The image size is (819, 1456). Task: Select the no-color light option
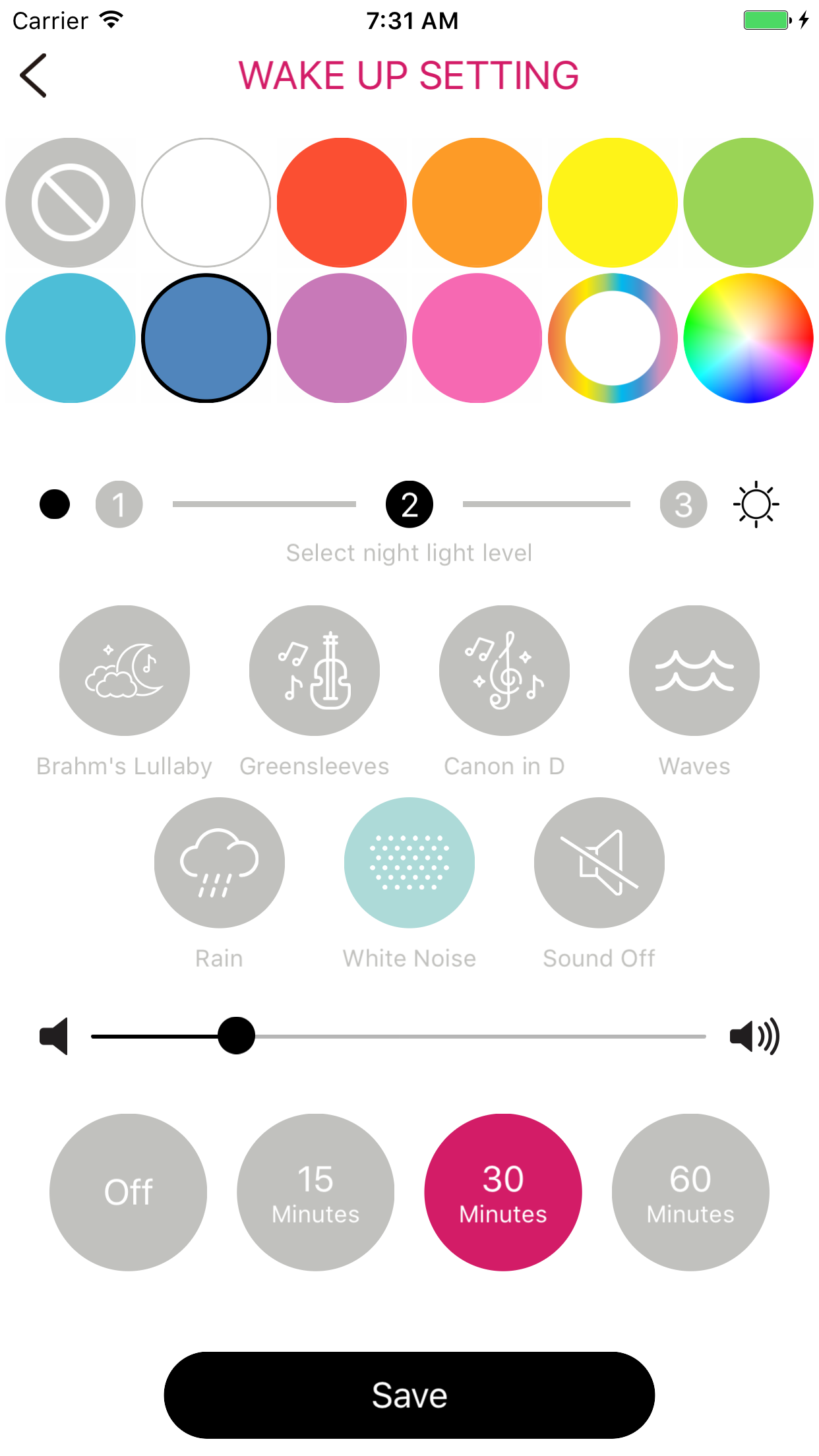(71, 202)
